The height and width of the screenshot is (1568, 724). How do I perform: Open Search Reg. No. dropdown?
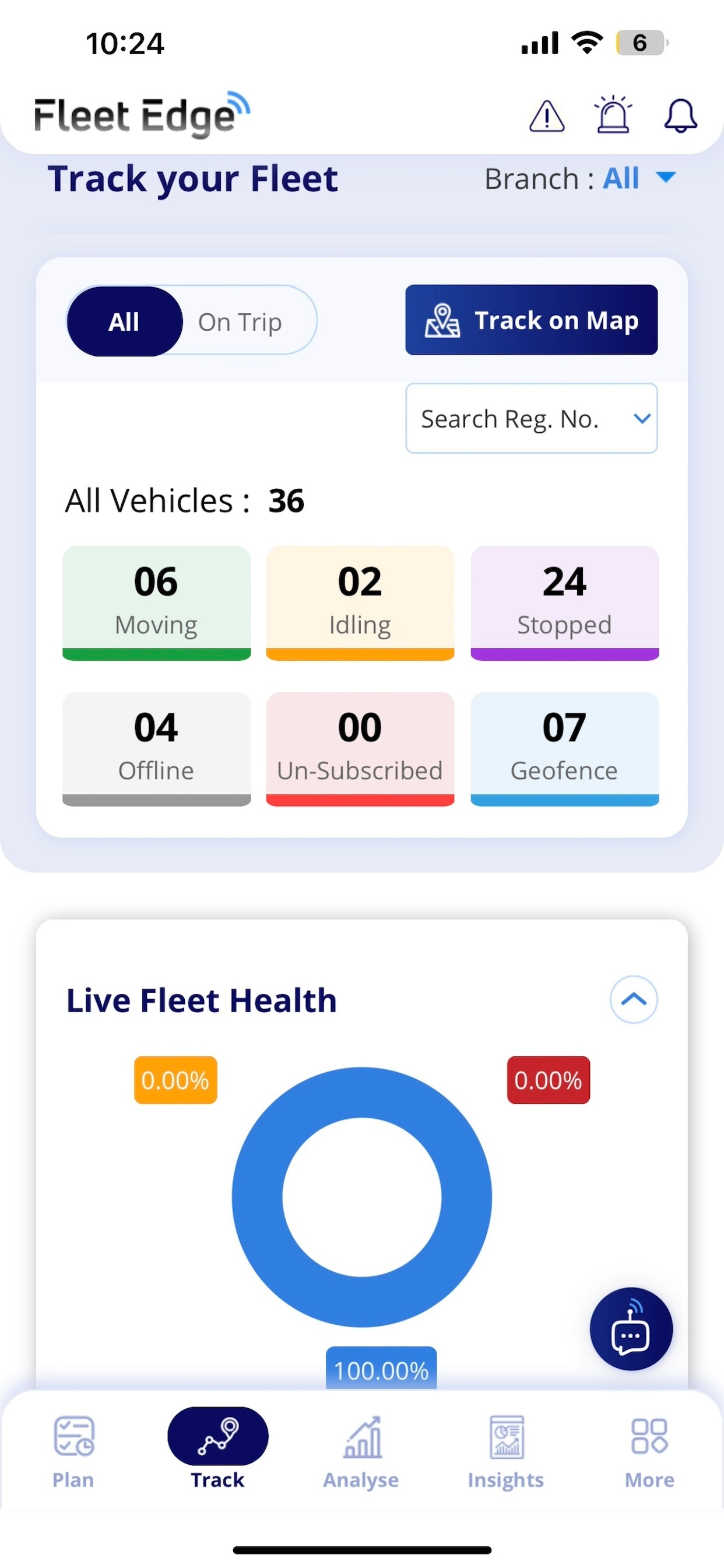tap(531, 418)
